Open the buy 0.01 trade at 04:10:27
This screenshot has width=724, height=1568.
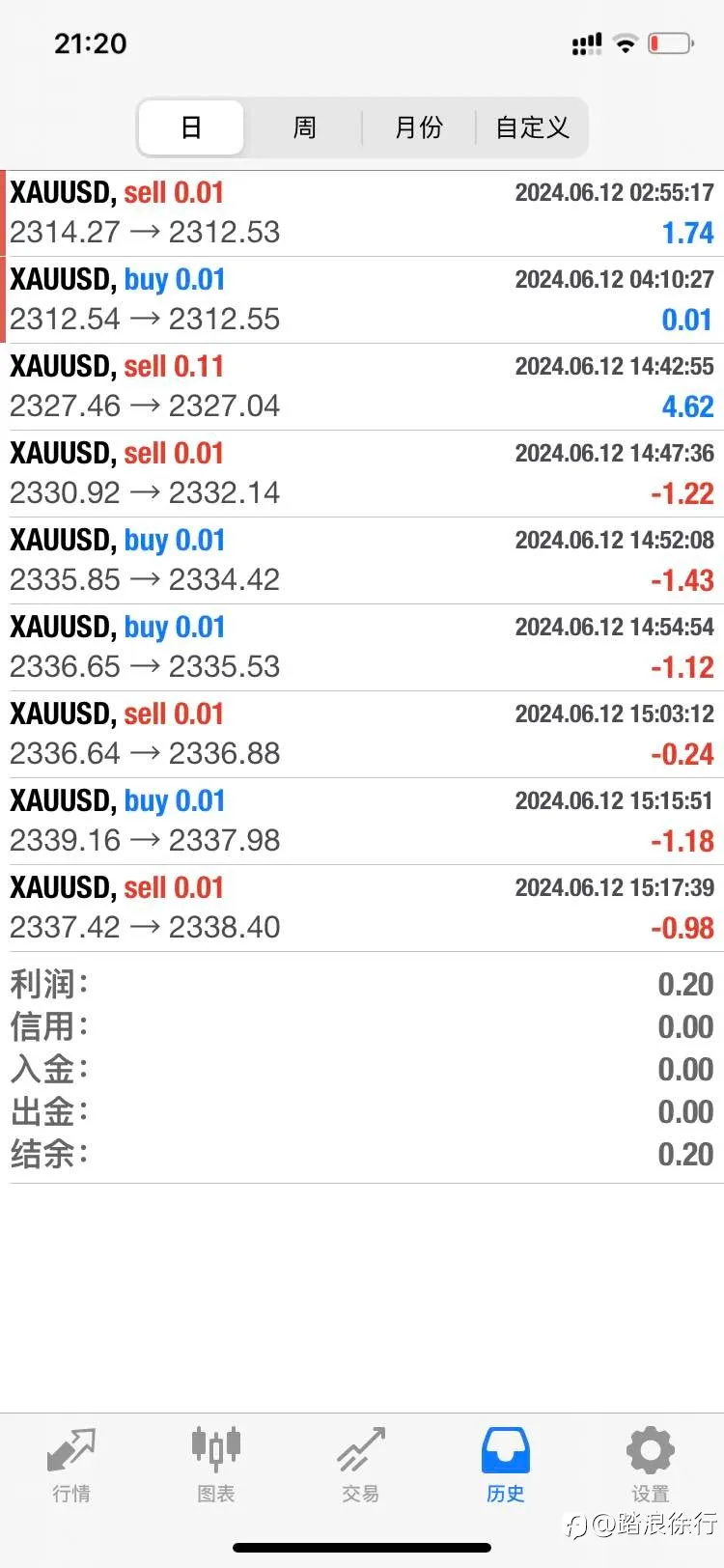pyautogui.click(x=362, y=300)
